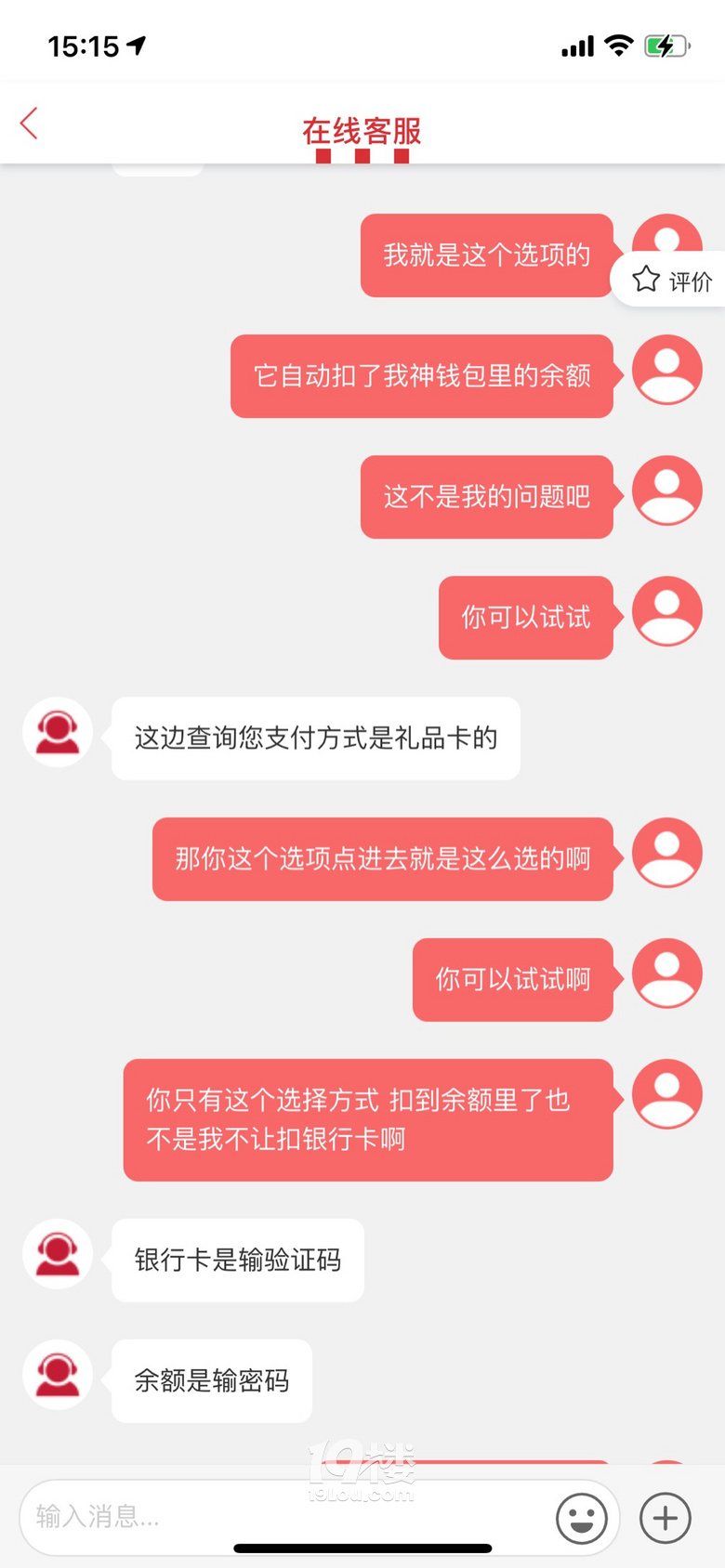Open the emoji picker
Image resolution: width=725 pixels, height=1568 pixels.
click(581, 1519)
